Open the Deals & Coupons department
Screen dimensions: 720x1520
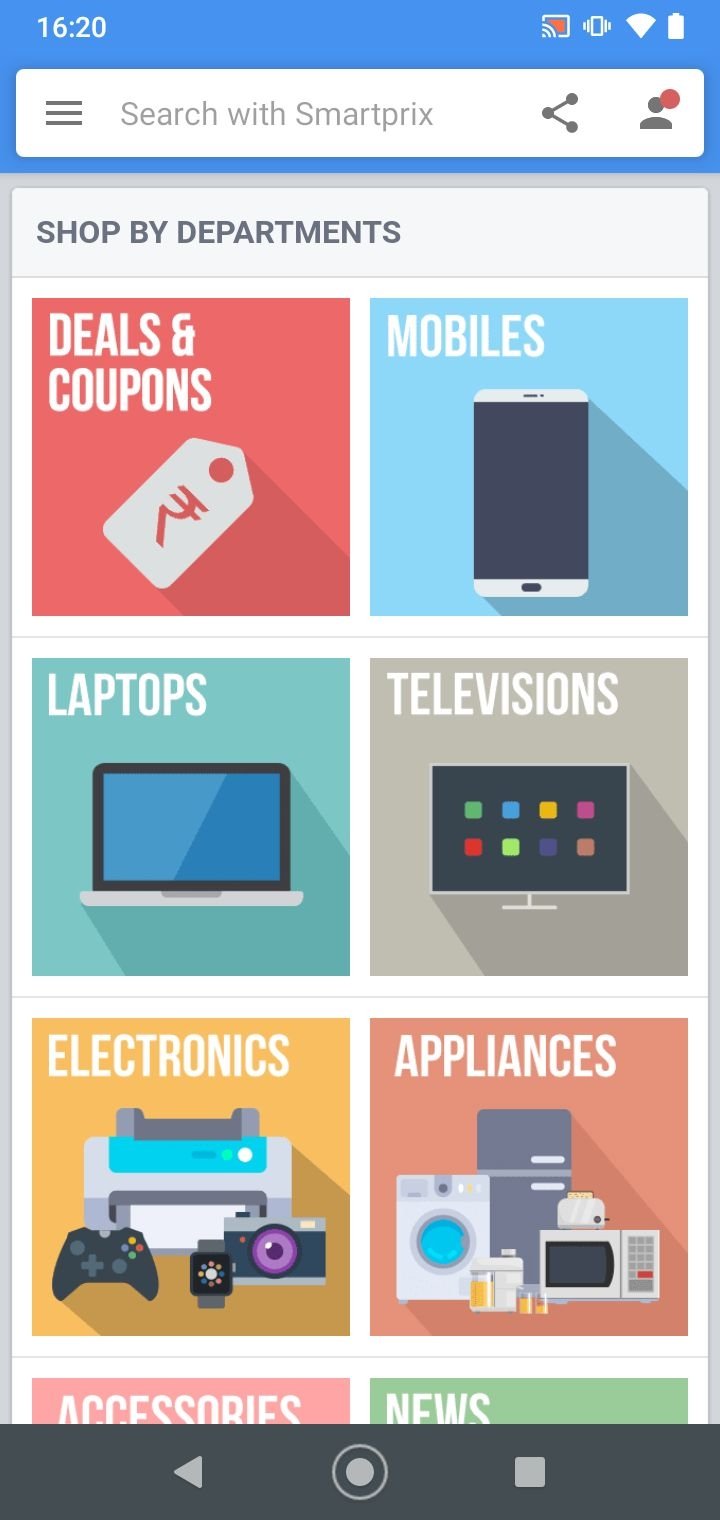tap(191, 457)
